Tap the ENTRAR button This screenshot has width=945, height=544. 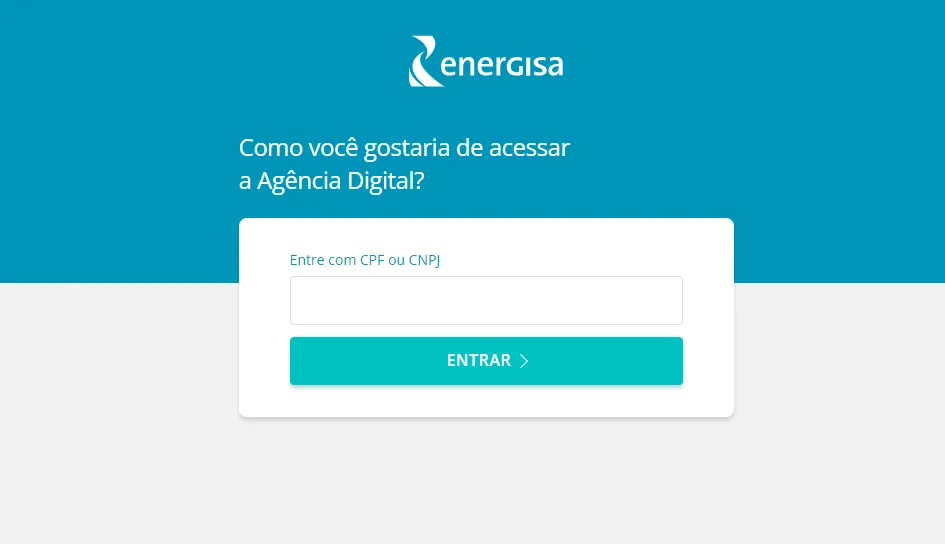[486, 361]
